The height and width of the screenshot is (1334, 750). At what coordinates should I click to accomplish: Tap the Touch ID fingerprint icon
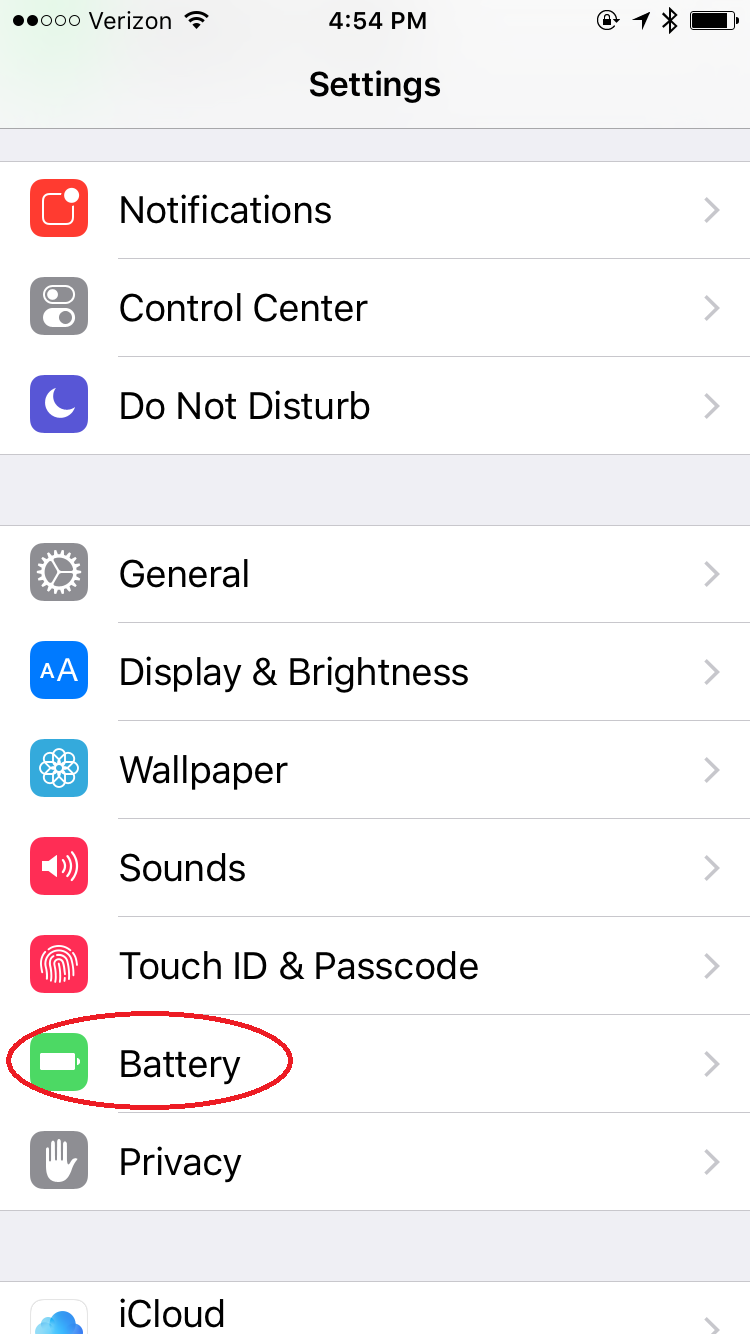tap(58, 965)
